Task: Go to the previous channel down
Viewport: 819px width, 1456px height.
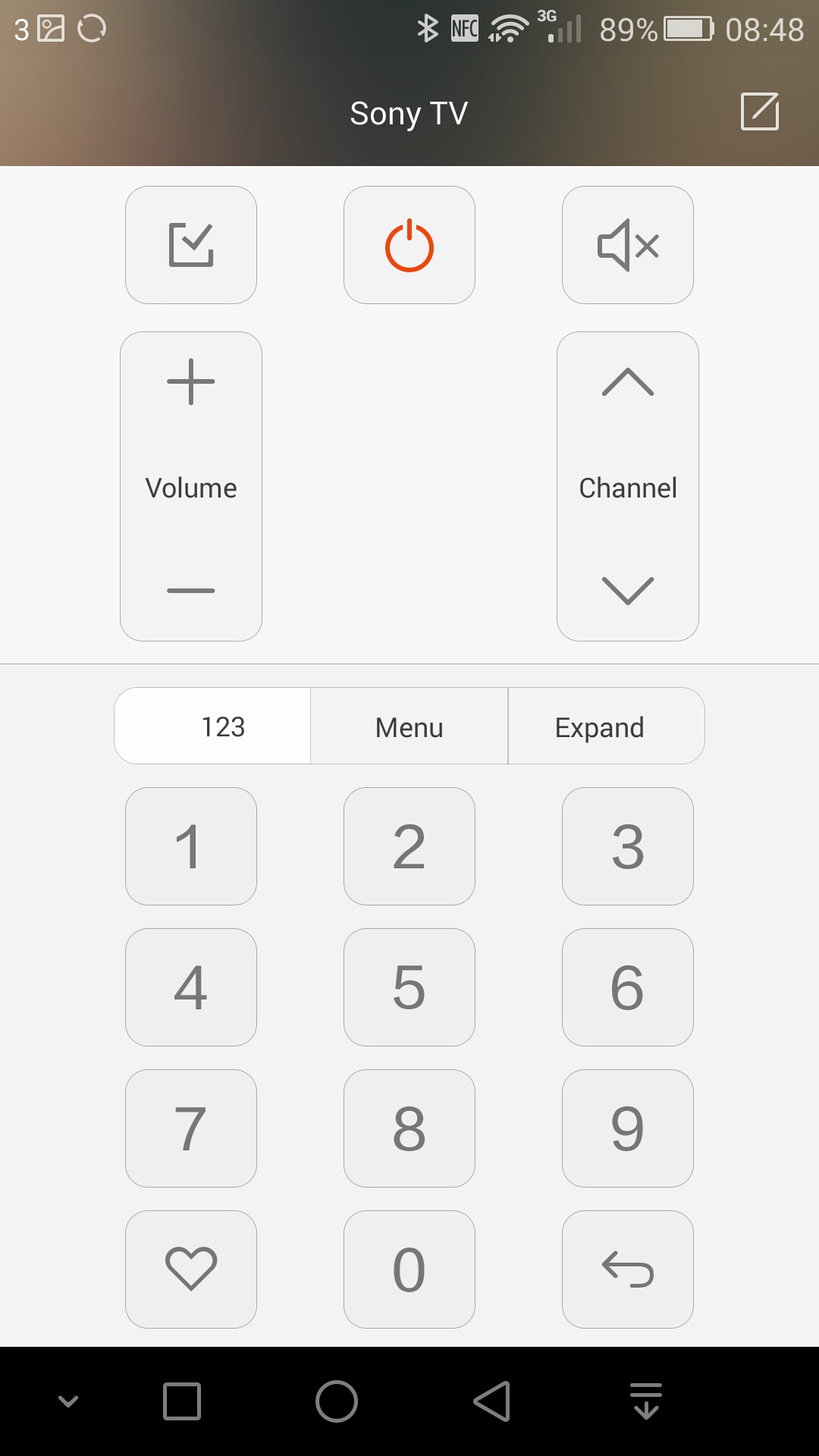Action: (628, 590)
